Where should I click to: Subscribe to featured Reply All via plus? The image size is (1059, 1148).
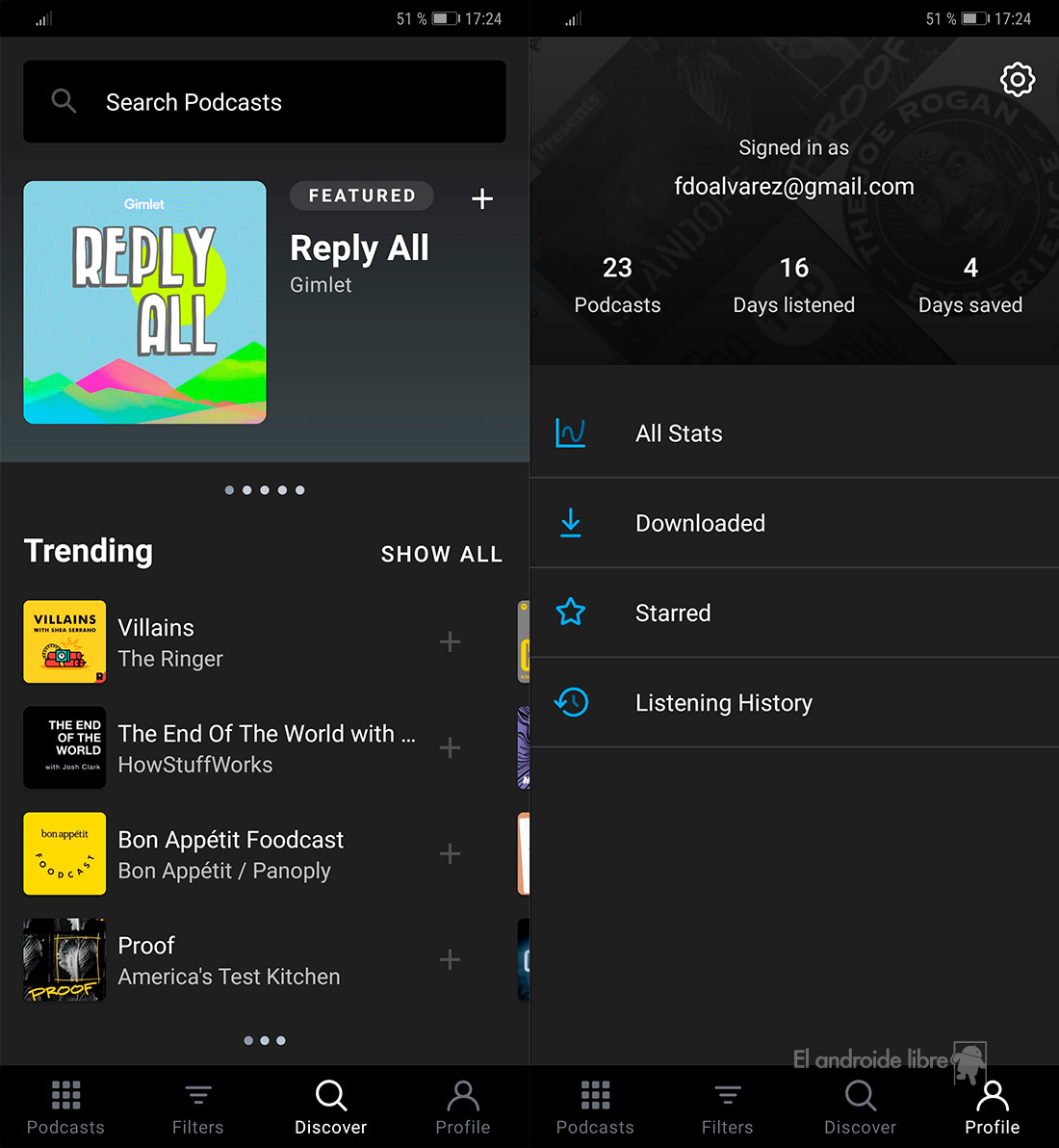click(482, 199)
